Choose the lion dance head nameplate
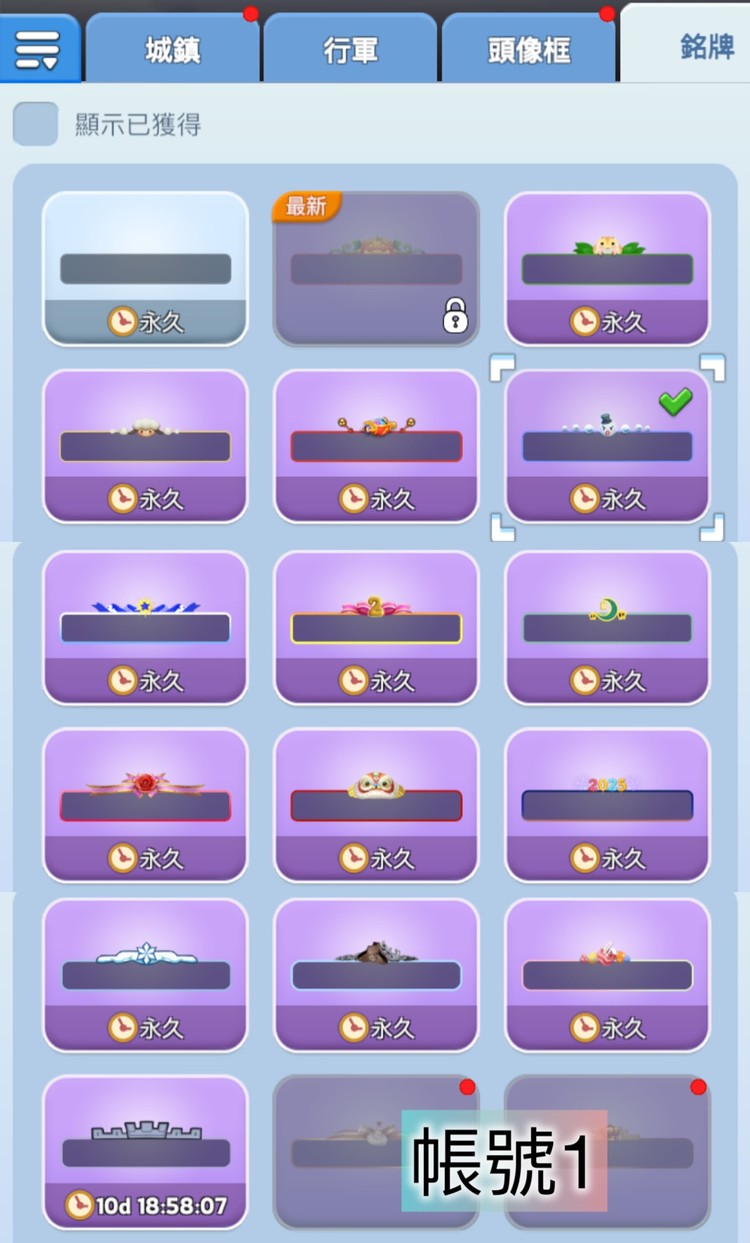This screenshot has width=750, height=1243. click(376, 804)
